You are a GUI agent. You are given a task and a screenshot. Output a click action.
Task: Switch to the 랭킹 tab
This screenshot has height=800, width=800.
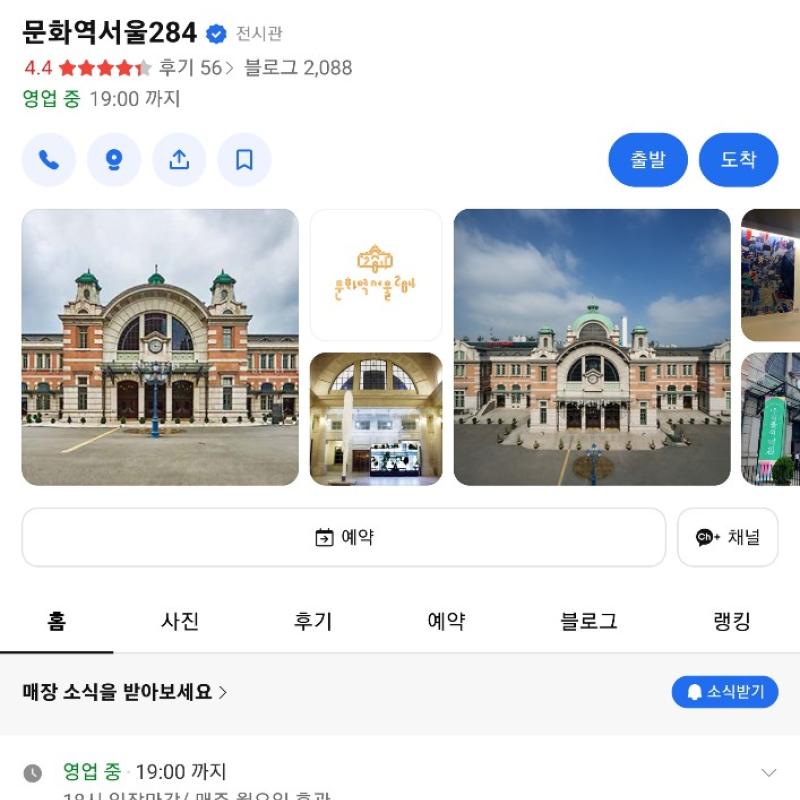732,621
